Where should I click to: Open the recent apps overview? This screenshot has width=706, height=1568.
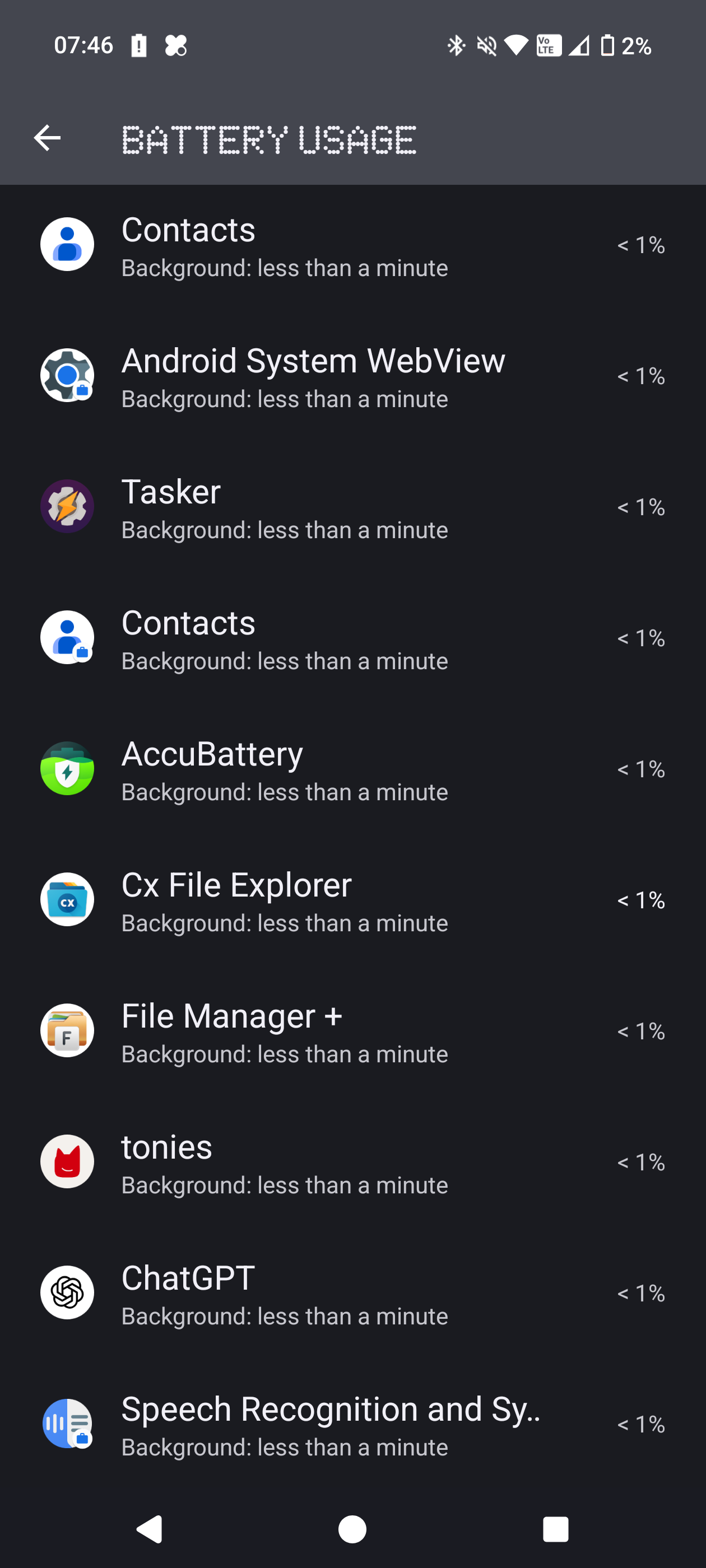[555, 1528]
